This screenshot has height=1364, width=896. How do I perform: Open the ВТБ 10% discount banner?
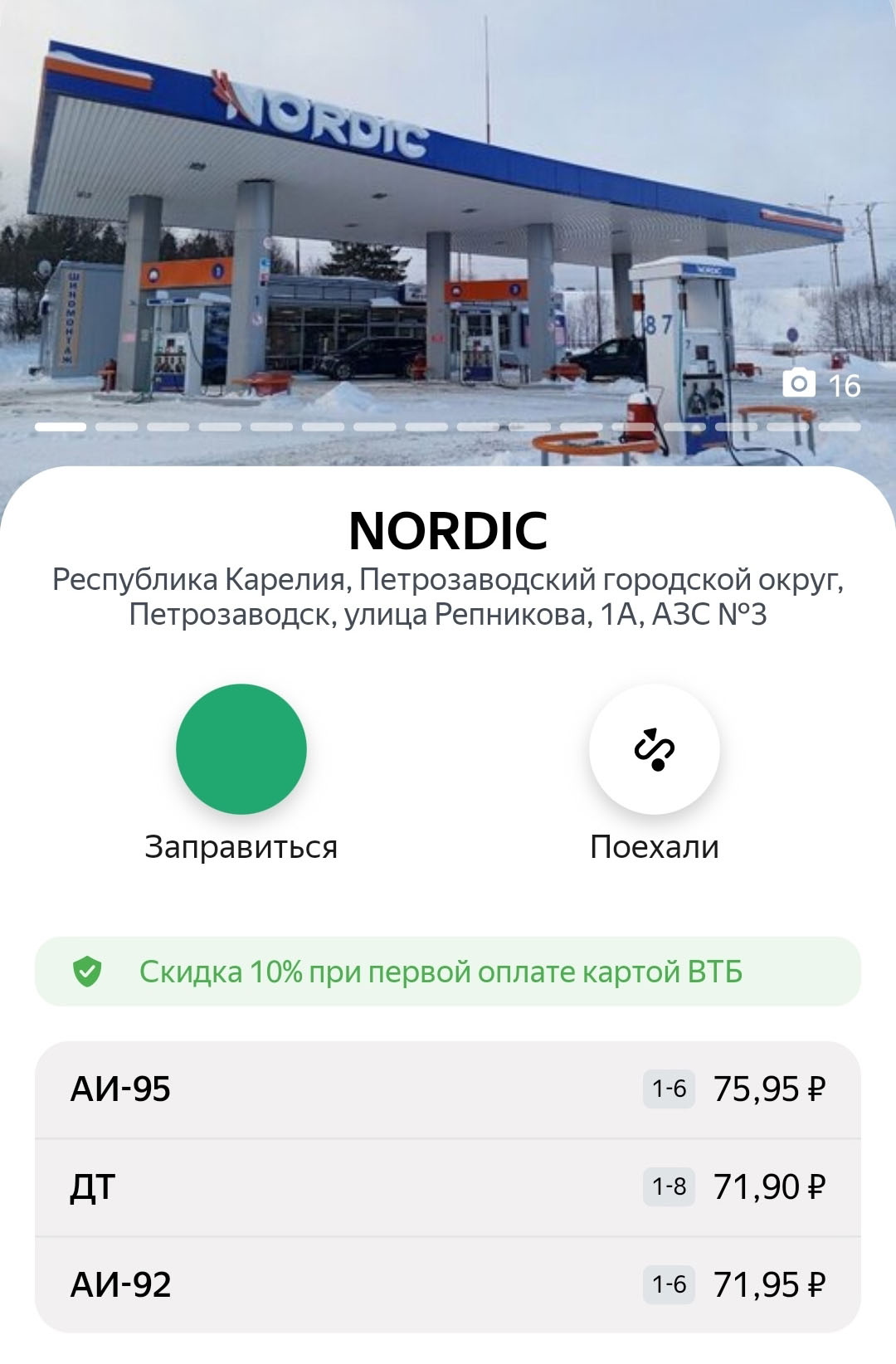coord(448,972)
